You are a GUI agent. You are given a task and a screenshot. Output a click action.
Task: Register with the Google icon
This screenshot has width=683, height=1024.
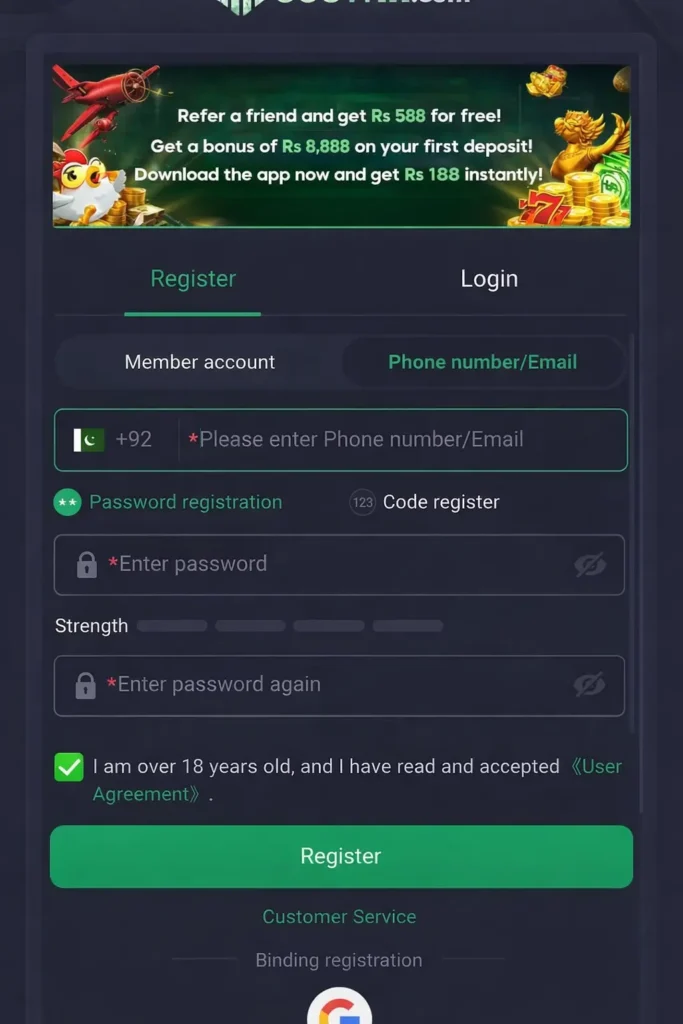point(339,1010)
